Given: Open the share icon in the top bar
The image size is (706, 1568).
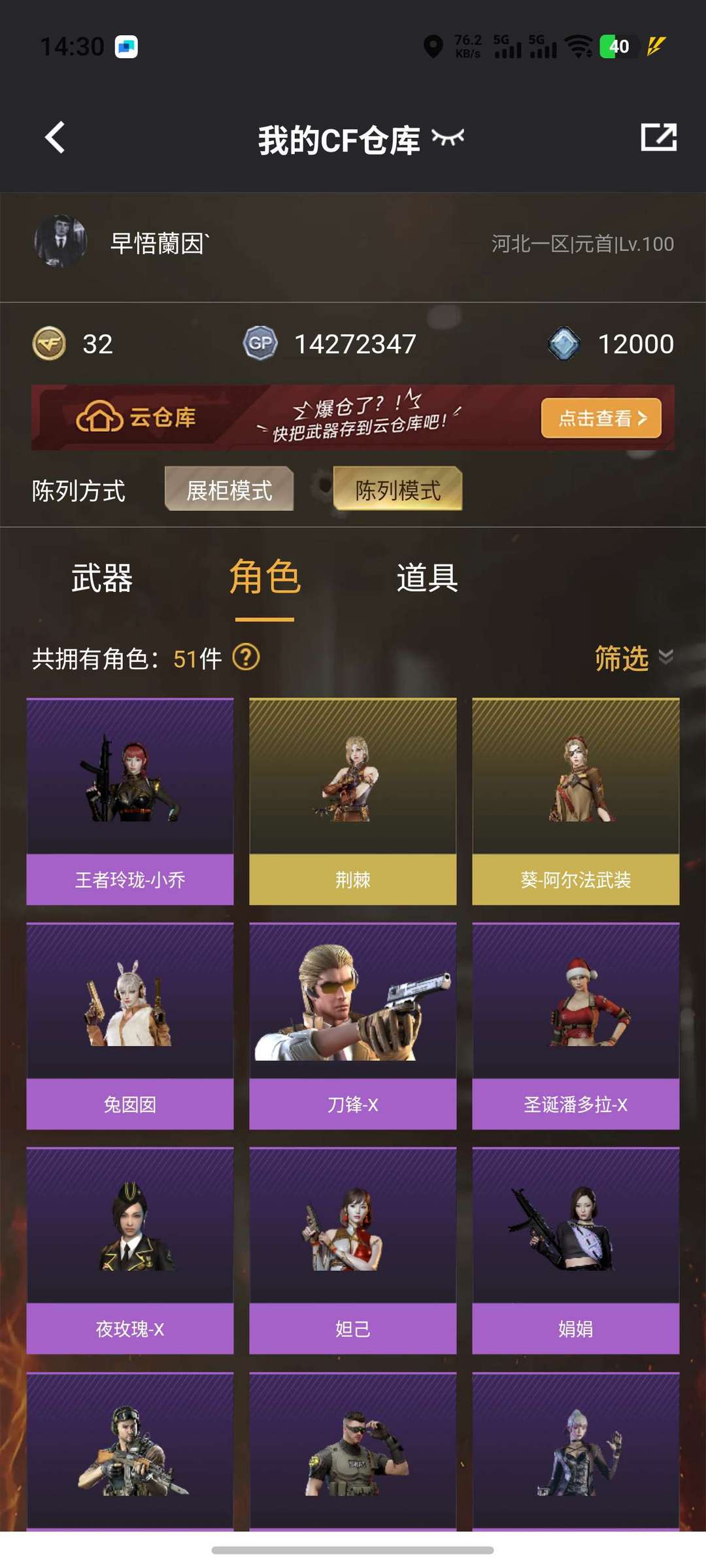Looking at the screenshot, I should click(658, 138).
